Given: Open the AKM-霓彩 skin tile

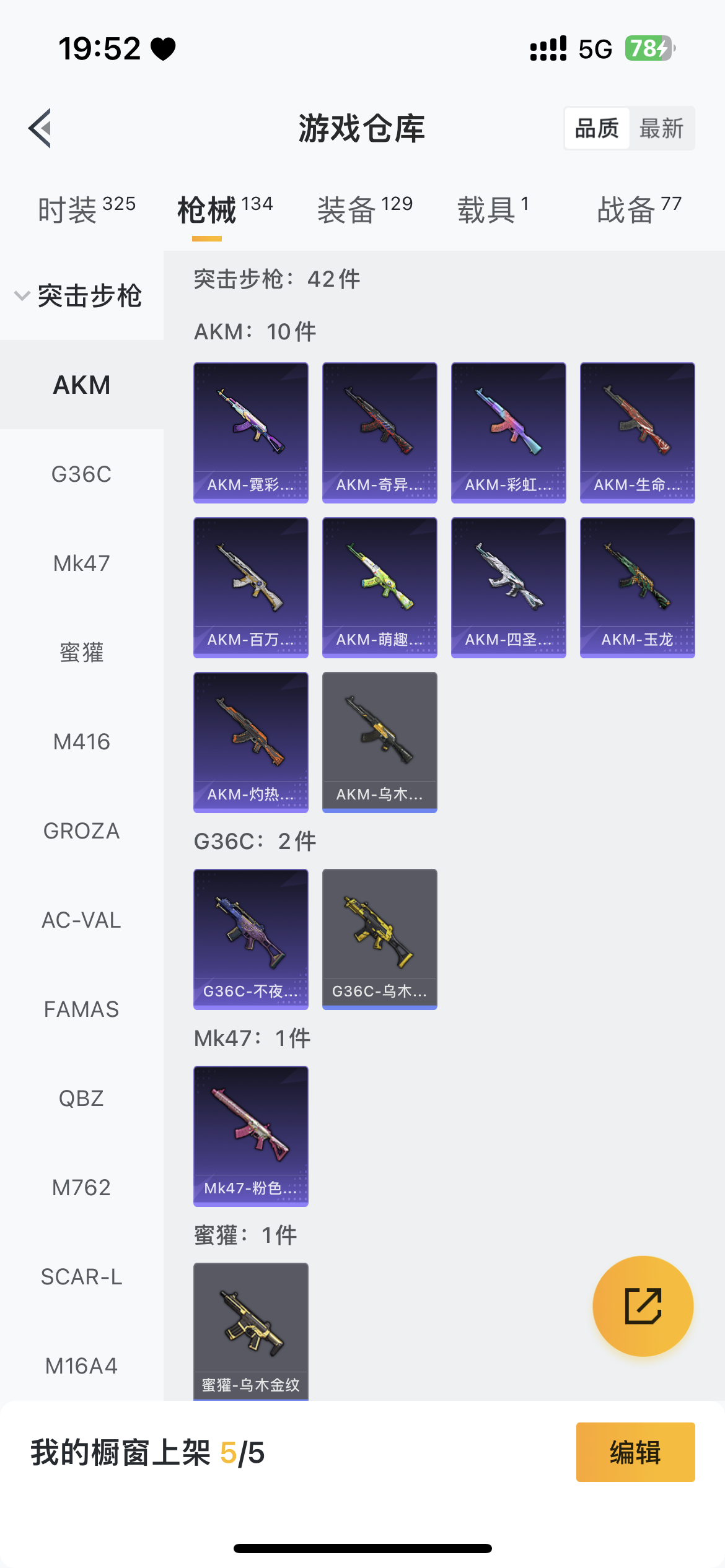Looking at the screenshot, I should (251, 432).
